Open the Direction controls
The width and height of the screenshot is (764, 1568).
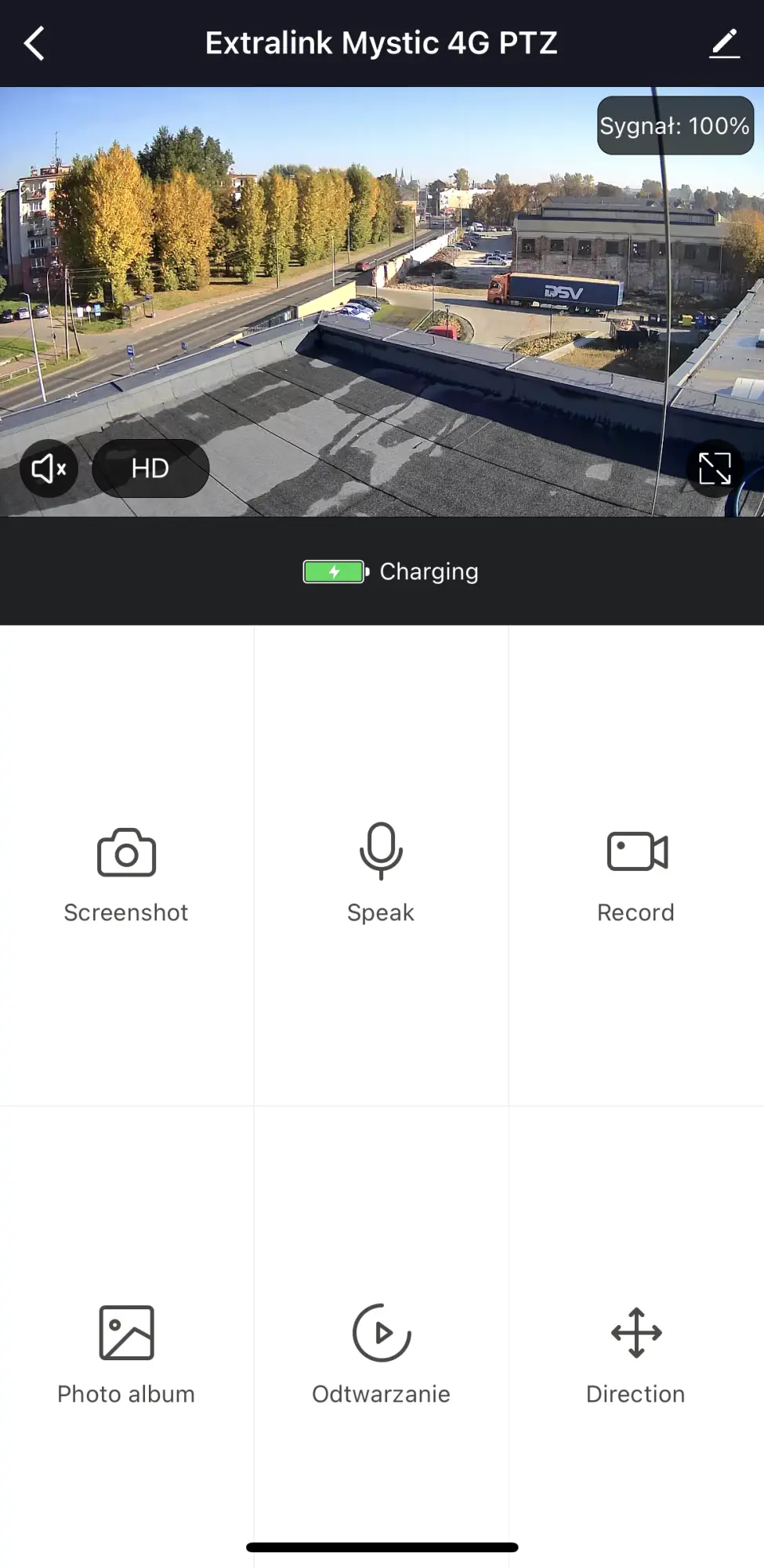636,1353
